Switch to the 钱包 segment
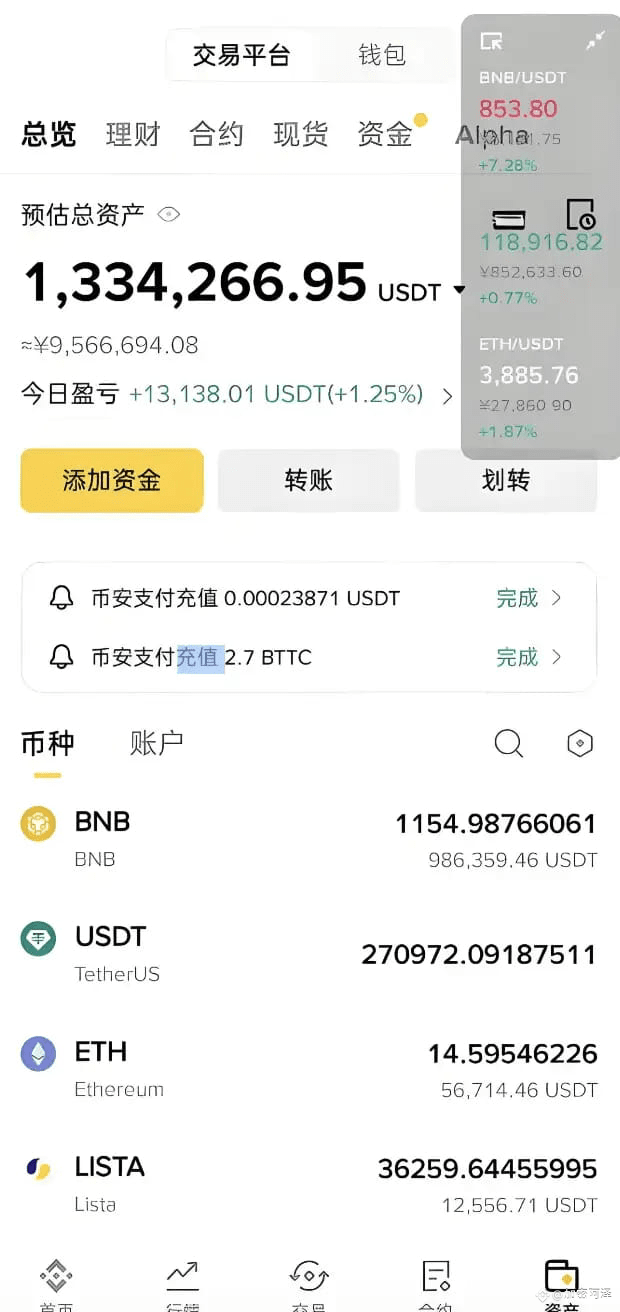The height and width of the screenshot is (1312, 620). (382, 55)
